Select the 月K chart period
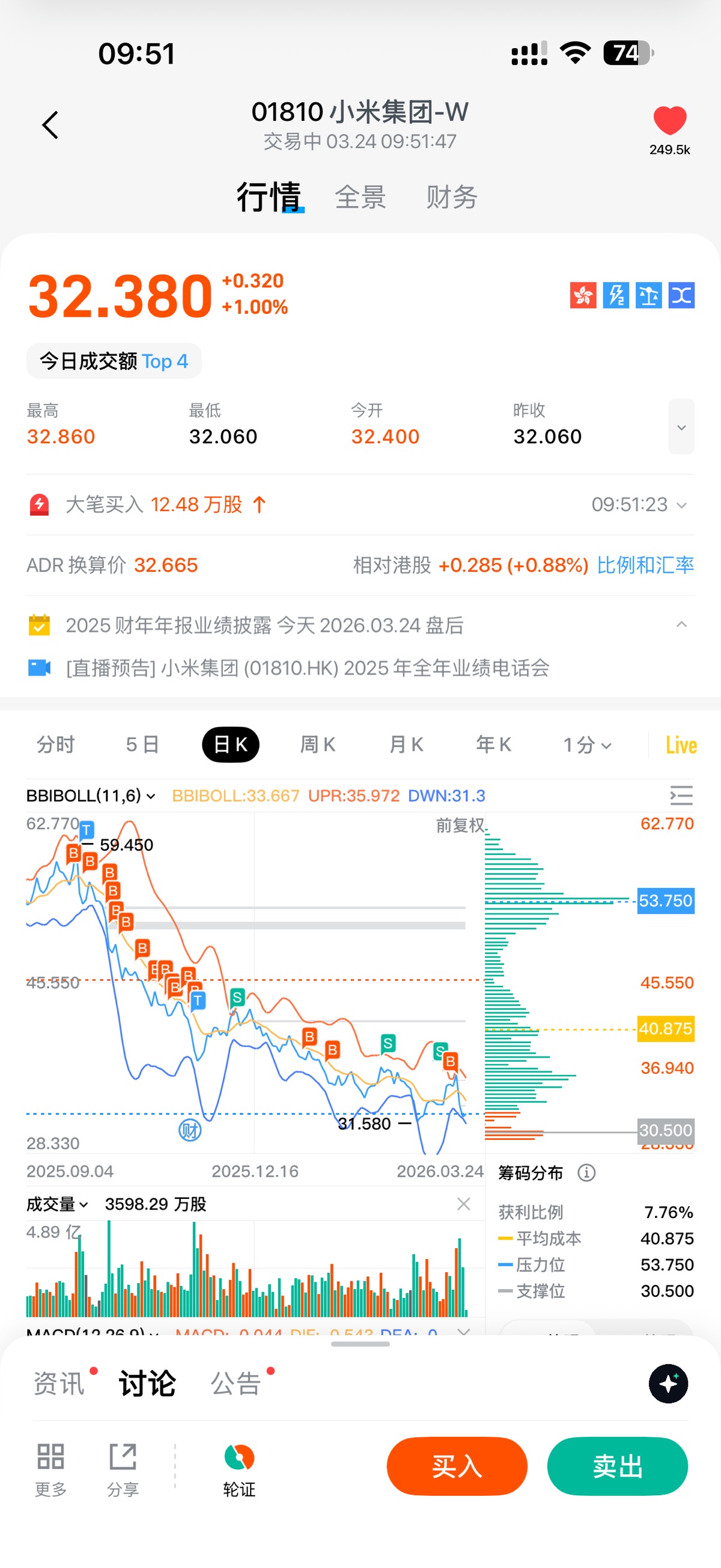The height and width of the screenshot is (1568, 721). pyautogui.click(x=406, y=744)
